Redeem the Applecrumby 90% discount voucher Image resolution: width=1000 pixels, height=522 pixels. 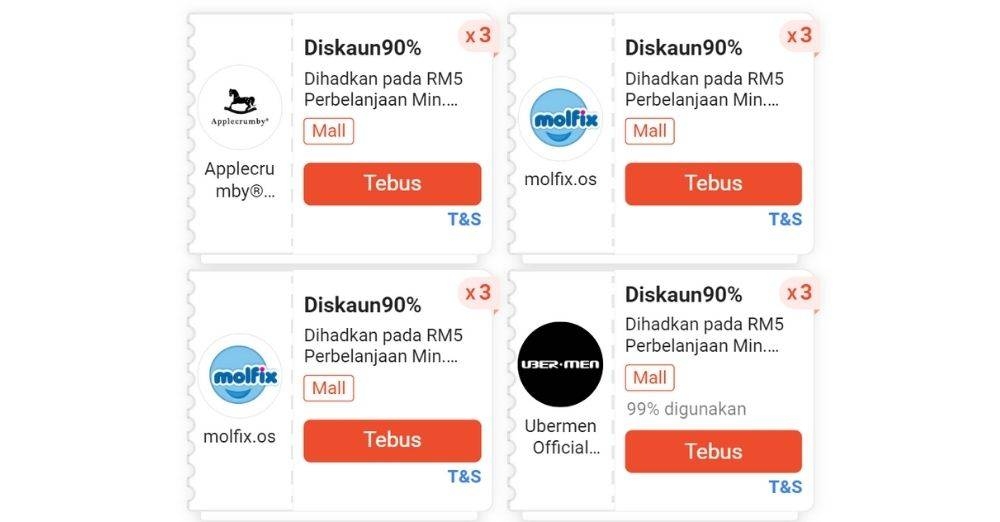coord(392,184)
